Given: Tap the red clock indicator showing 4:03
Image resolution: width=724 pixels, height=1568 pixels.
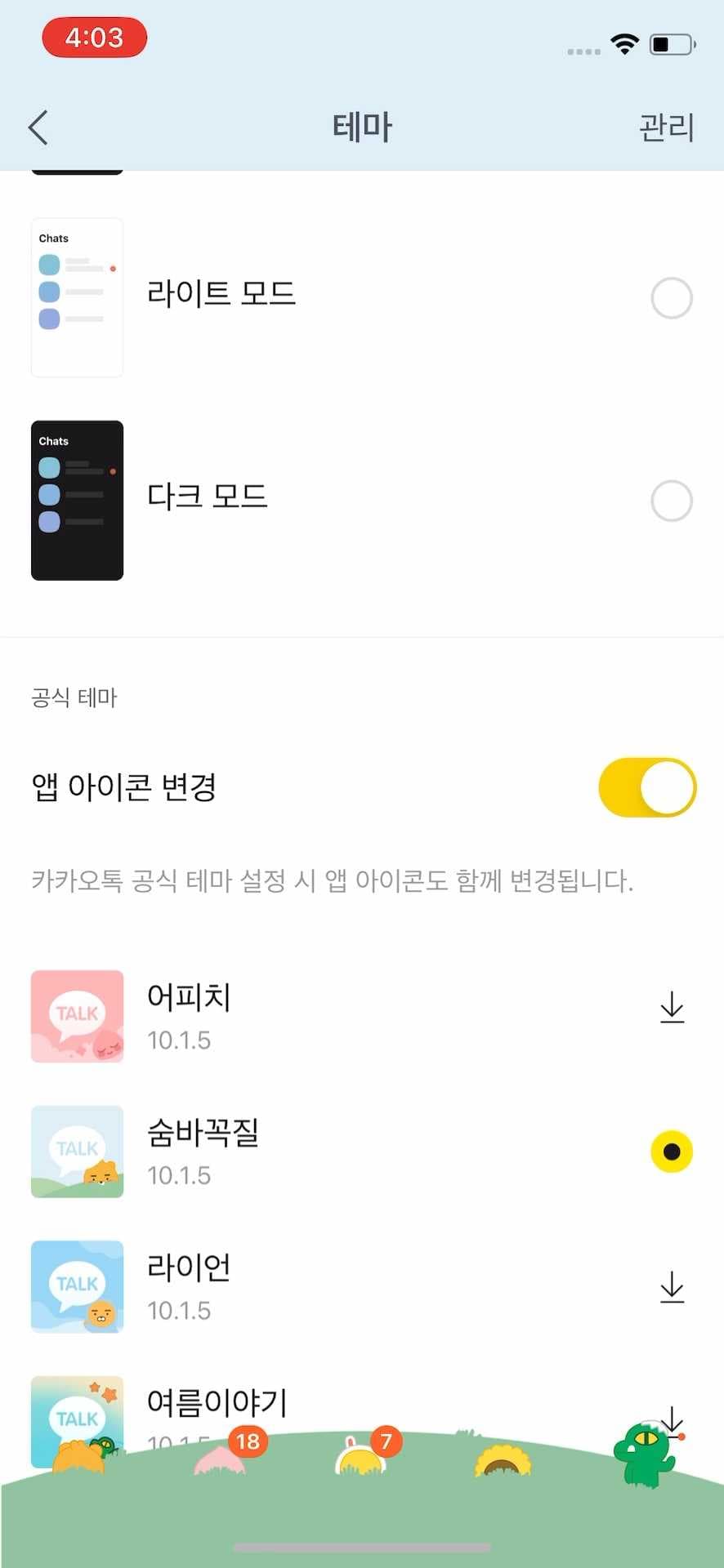Looking at the screenshot, I should [94, 38].
